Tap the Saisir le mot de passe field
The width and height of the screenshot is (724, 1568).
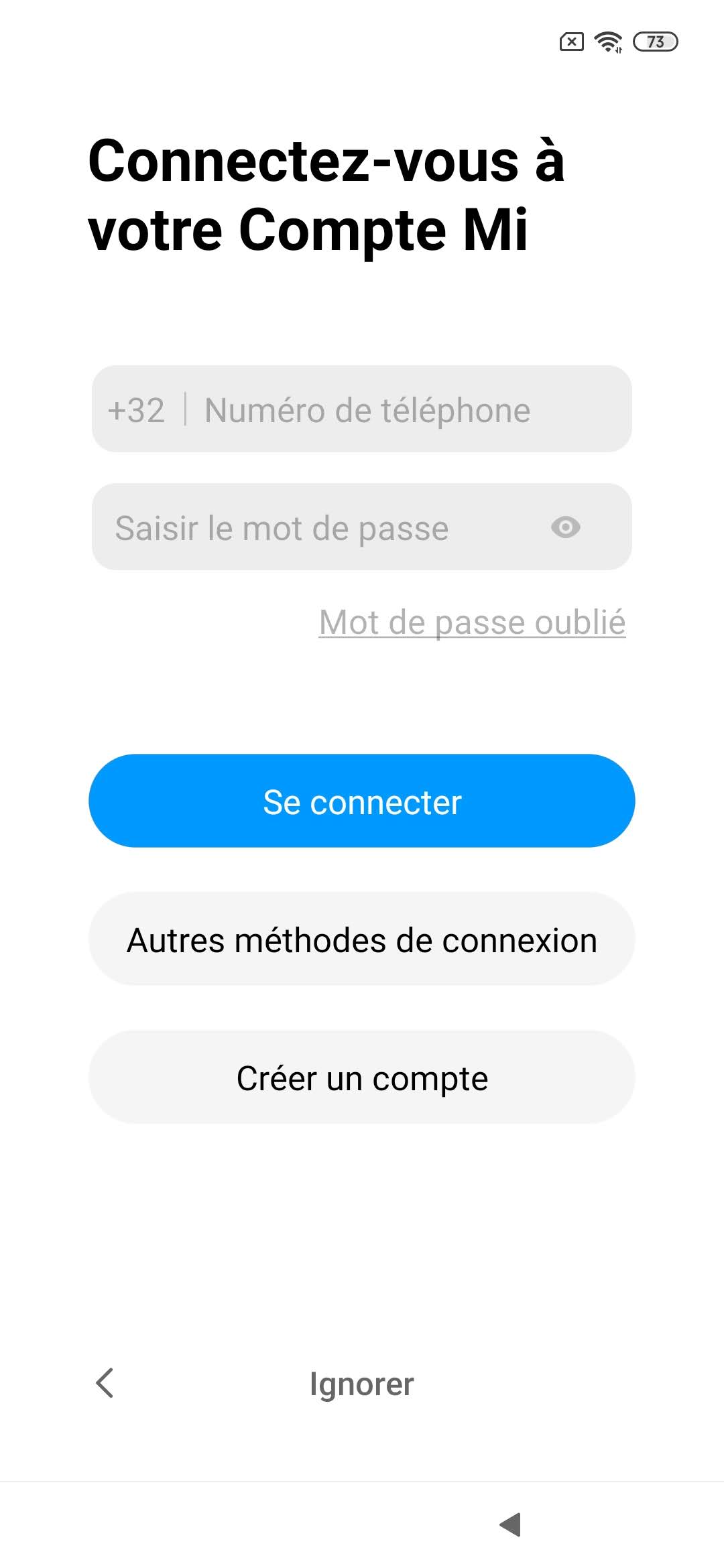pyautogui.click(x=322, y=528)
